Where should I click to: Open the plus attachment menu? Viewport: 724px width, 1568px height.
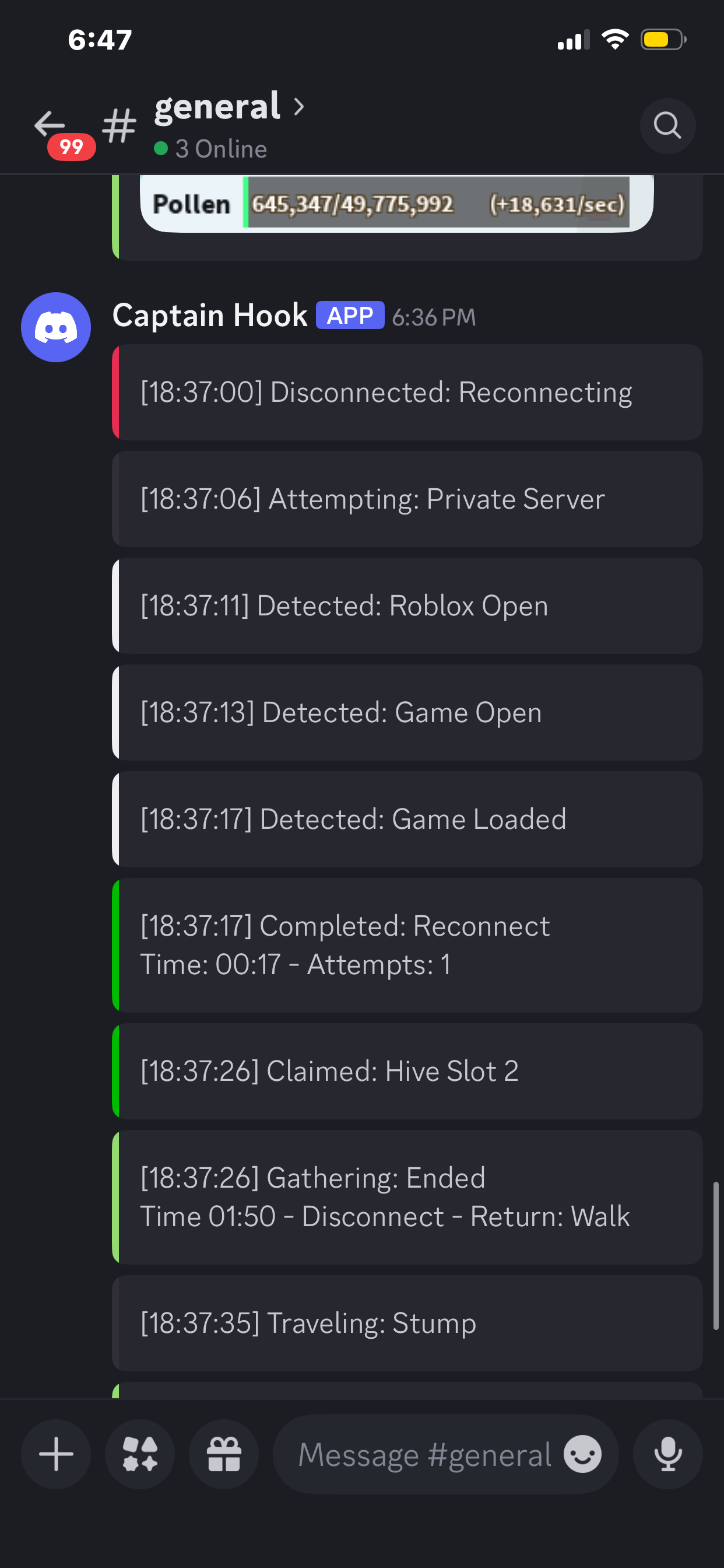coord(56,1454)
